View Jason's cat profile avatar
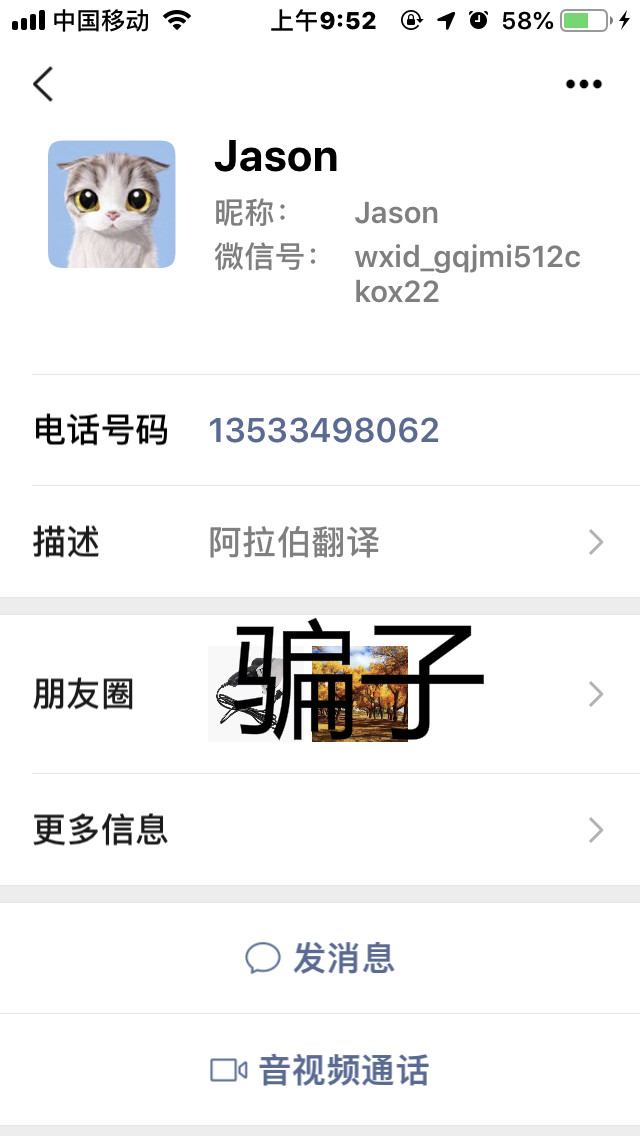Viewport: 640px width, 1136px height. [112, 204]
